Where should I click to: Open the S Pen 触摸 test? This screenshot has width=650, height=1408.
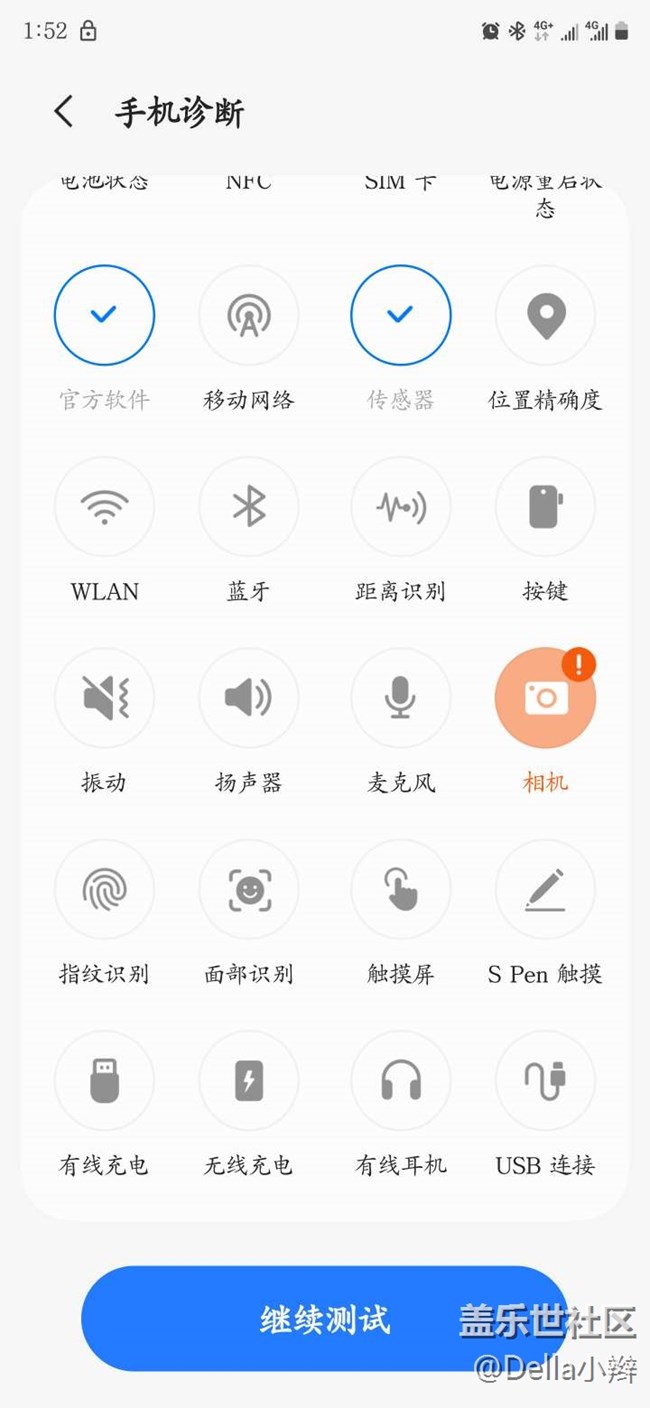(545, 889)
